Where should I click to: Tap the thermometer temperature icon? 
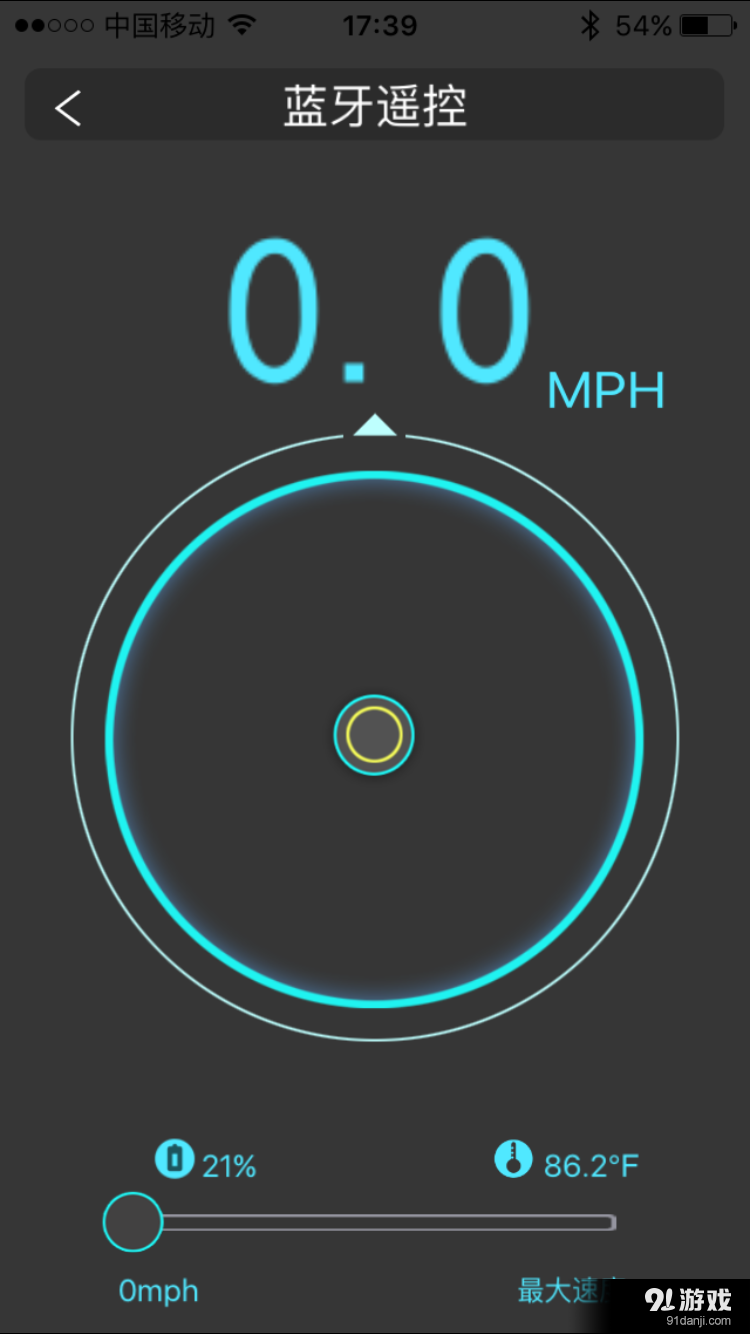pos(512,1161)
